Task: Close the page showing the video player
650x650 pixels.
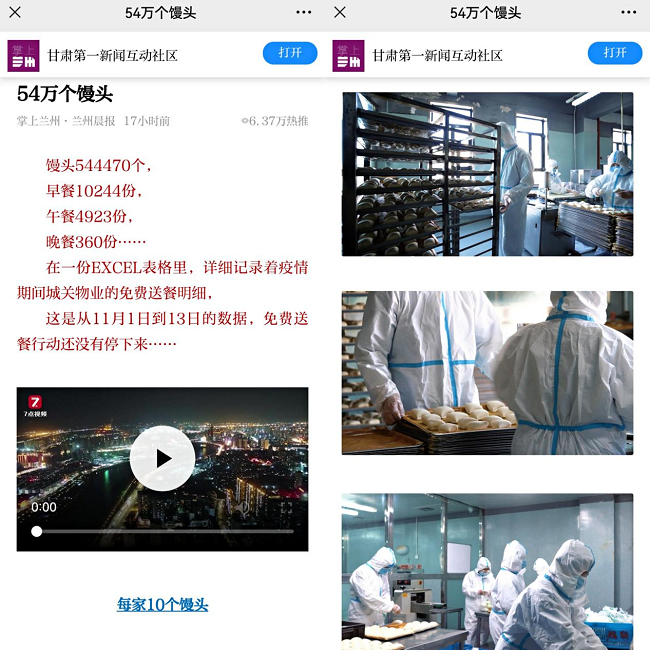Action: point(15,12)
